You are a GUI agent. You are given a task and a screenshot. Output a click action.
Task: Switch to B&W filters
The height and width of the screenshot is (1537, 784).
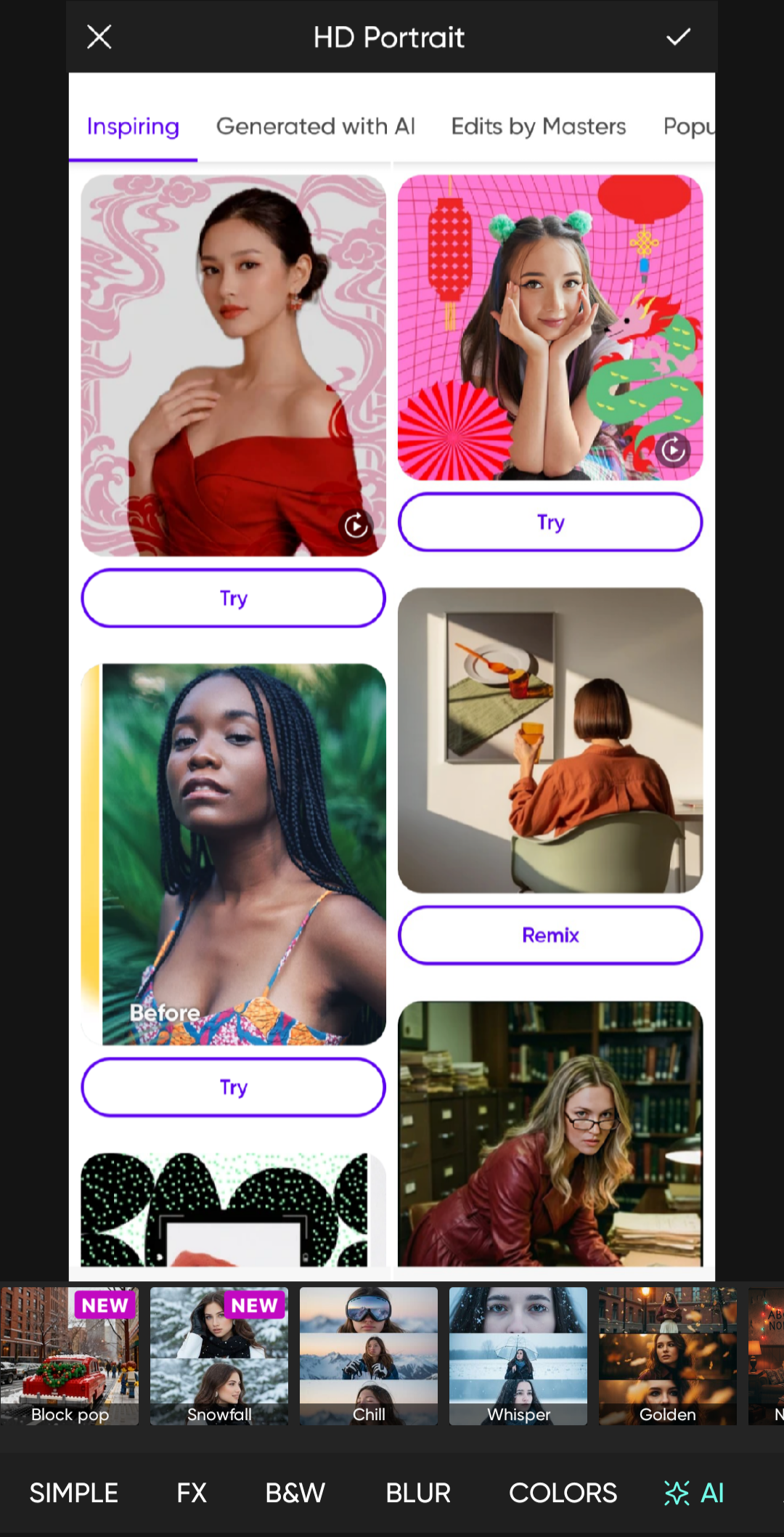[x=295, y=1493]
